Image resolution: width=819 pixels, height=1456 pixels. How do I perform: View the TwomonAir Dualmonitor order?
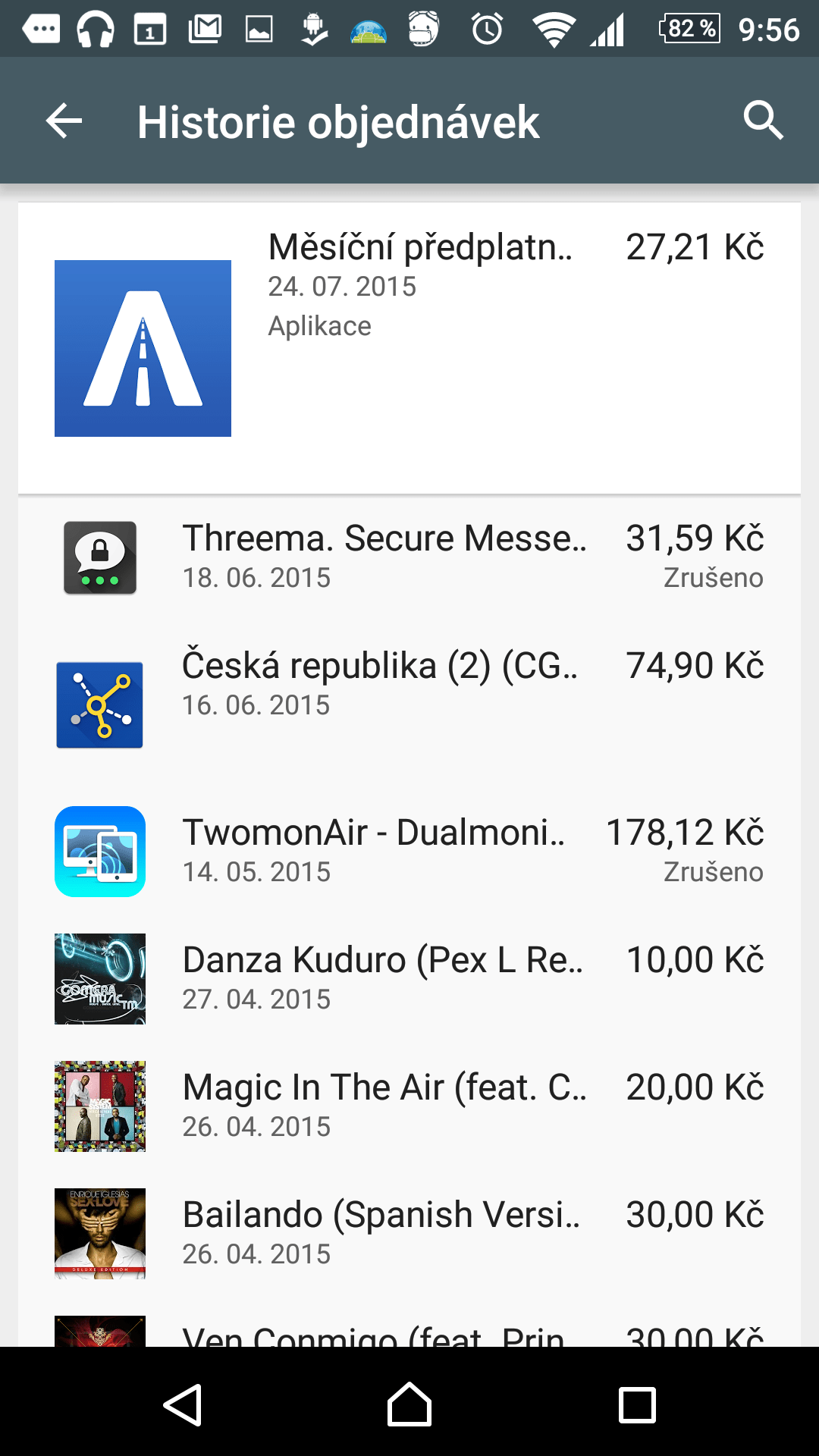[409, 852]
